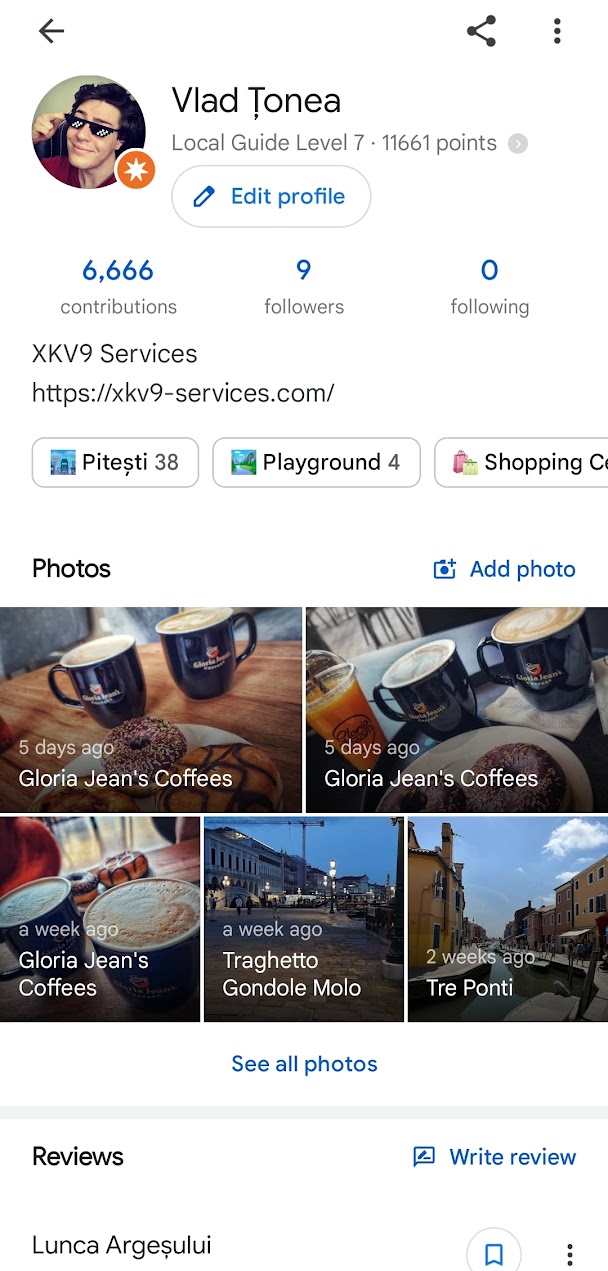This screenshot has width=608, height=1271.
Task: Share this profile
Action: pos(482,32)
